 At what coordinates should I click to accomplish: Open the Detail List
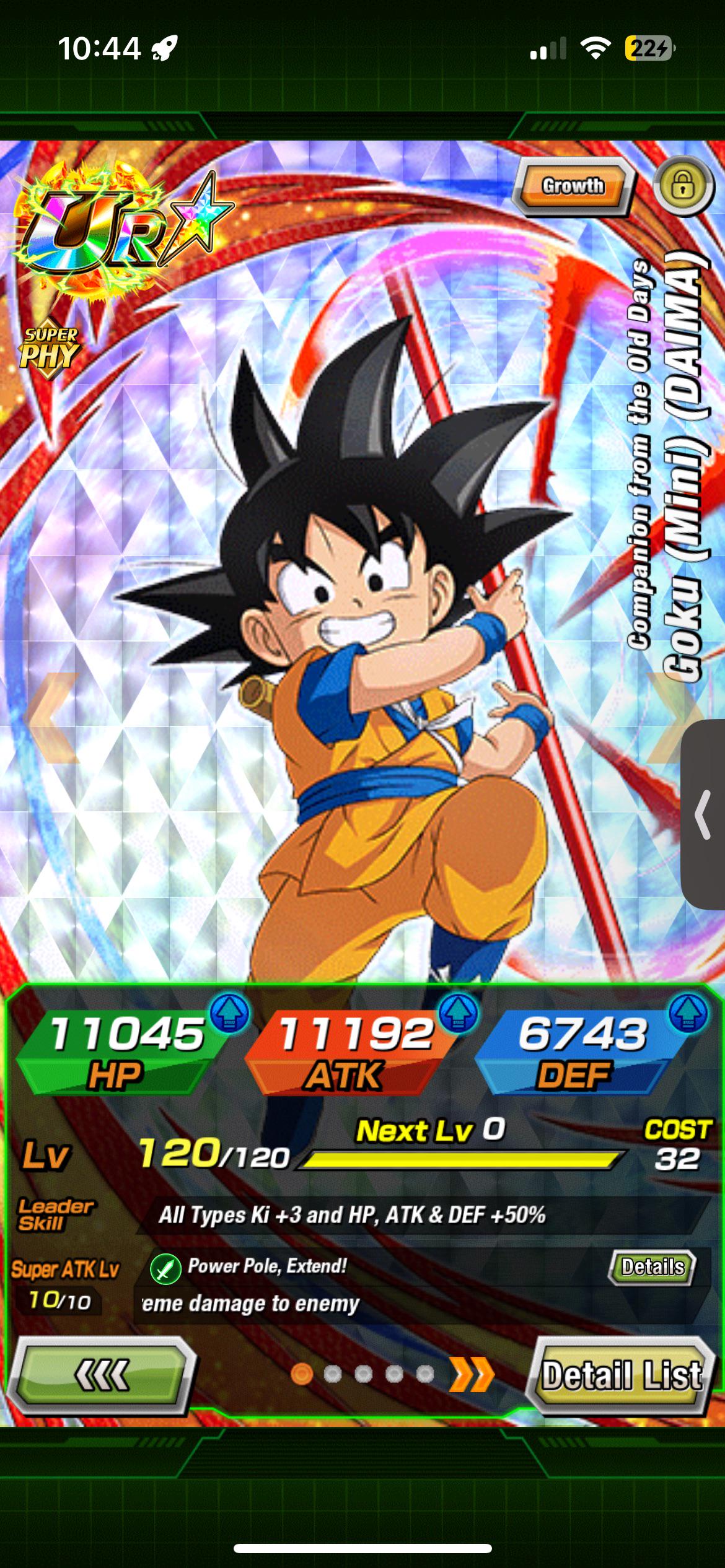pyautogui.click(x=621, y=1375)
